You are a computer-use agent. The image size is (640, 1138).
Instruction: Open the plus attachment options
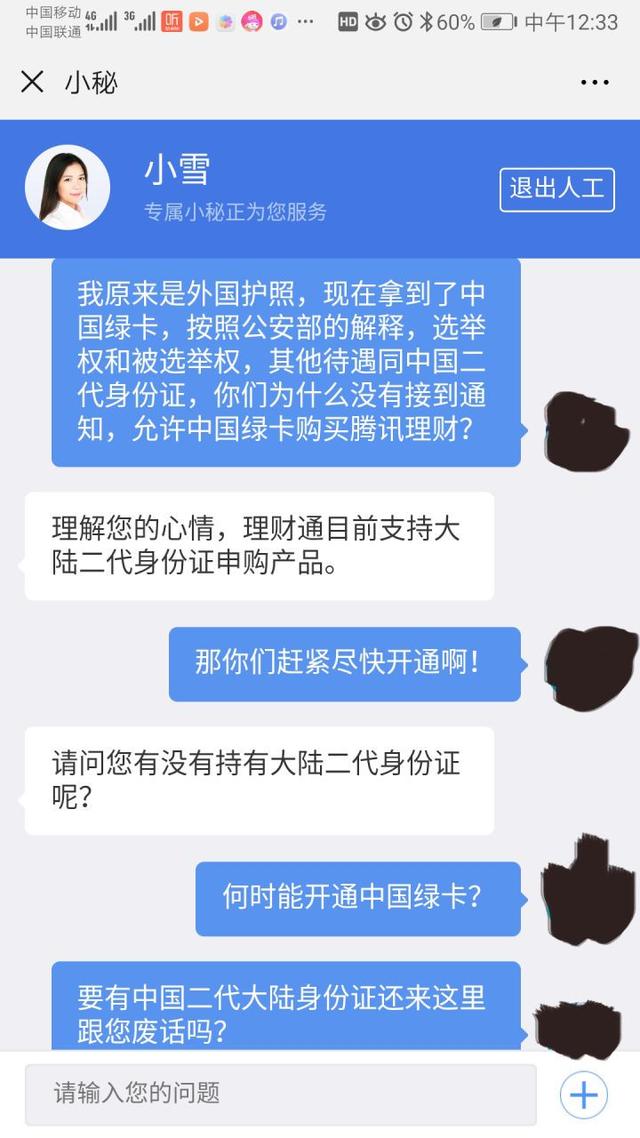click(584, 1094)
